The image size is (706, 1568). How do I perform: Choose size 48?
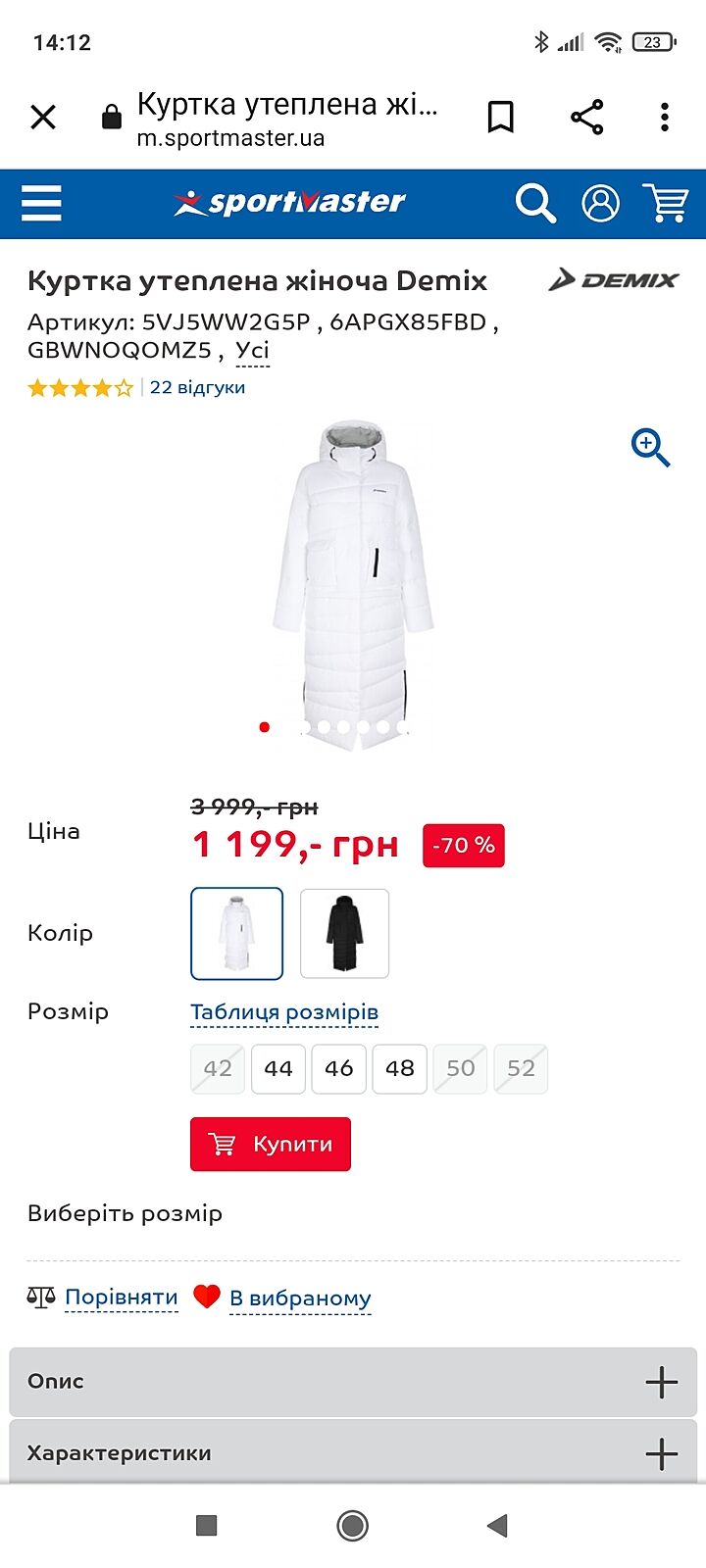[x=400, y=1068]
